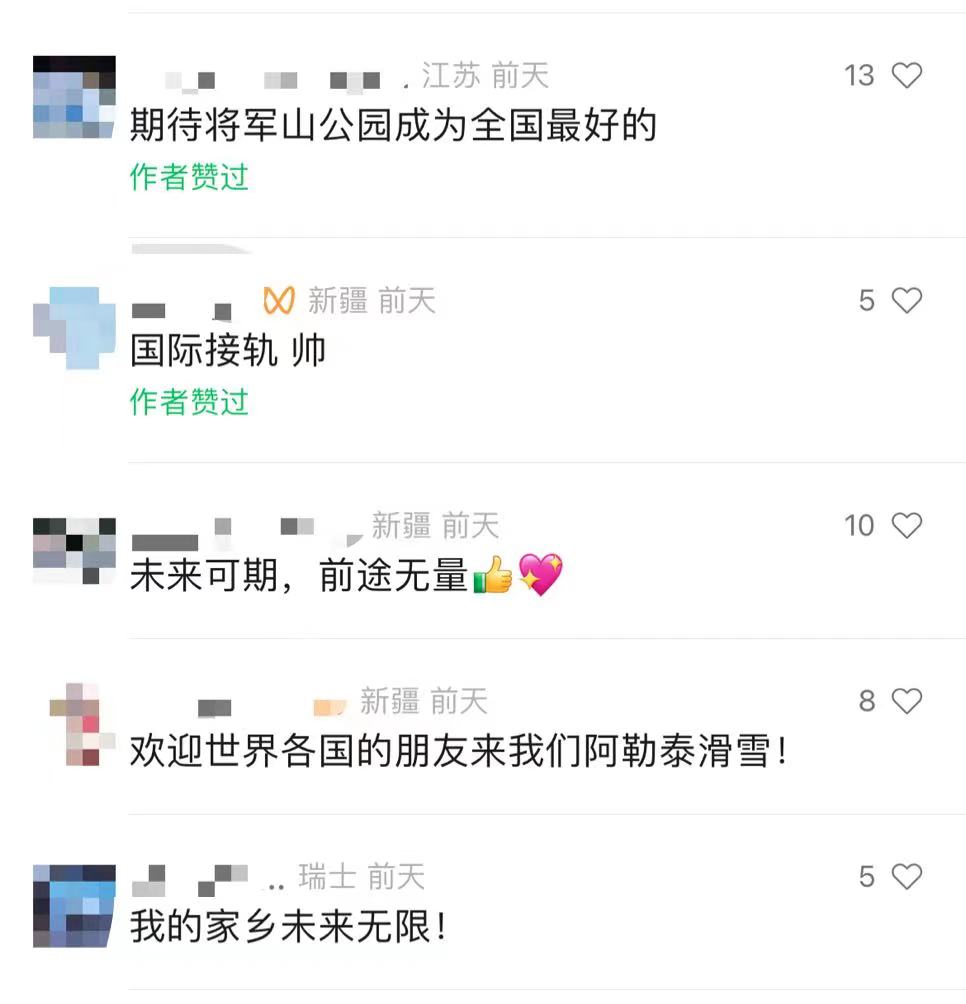
Task: Like the comment 国际接轨 帅
Action: 906,300
